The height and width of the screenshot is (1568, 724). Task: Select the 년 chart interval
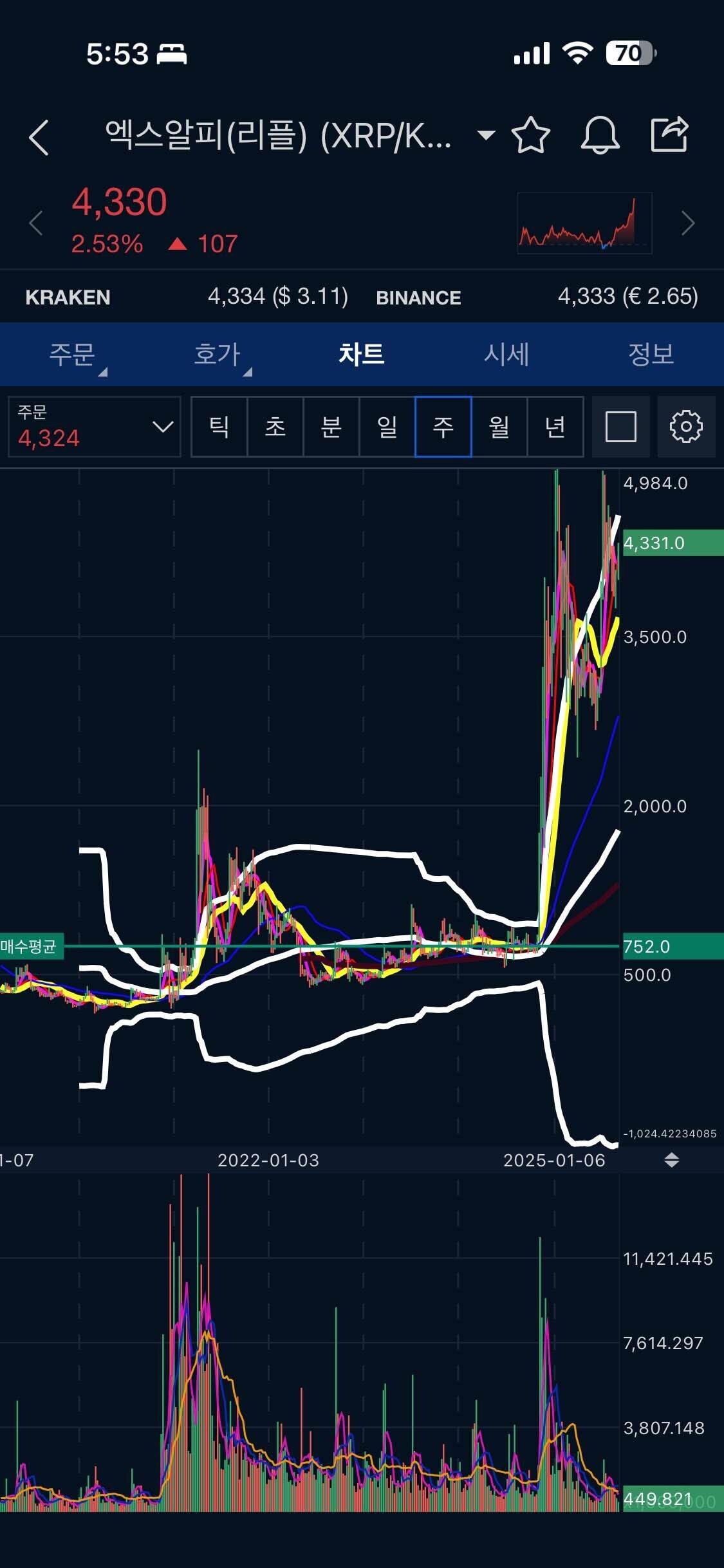[x=555, y=426]
